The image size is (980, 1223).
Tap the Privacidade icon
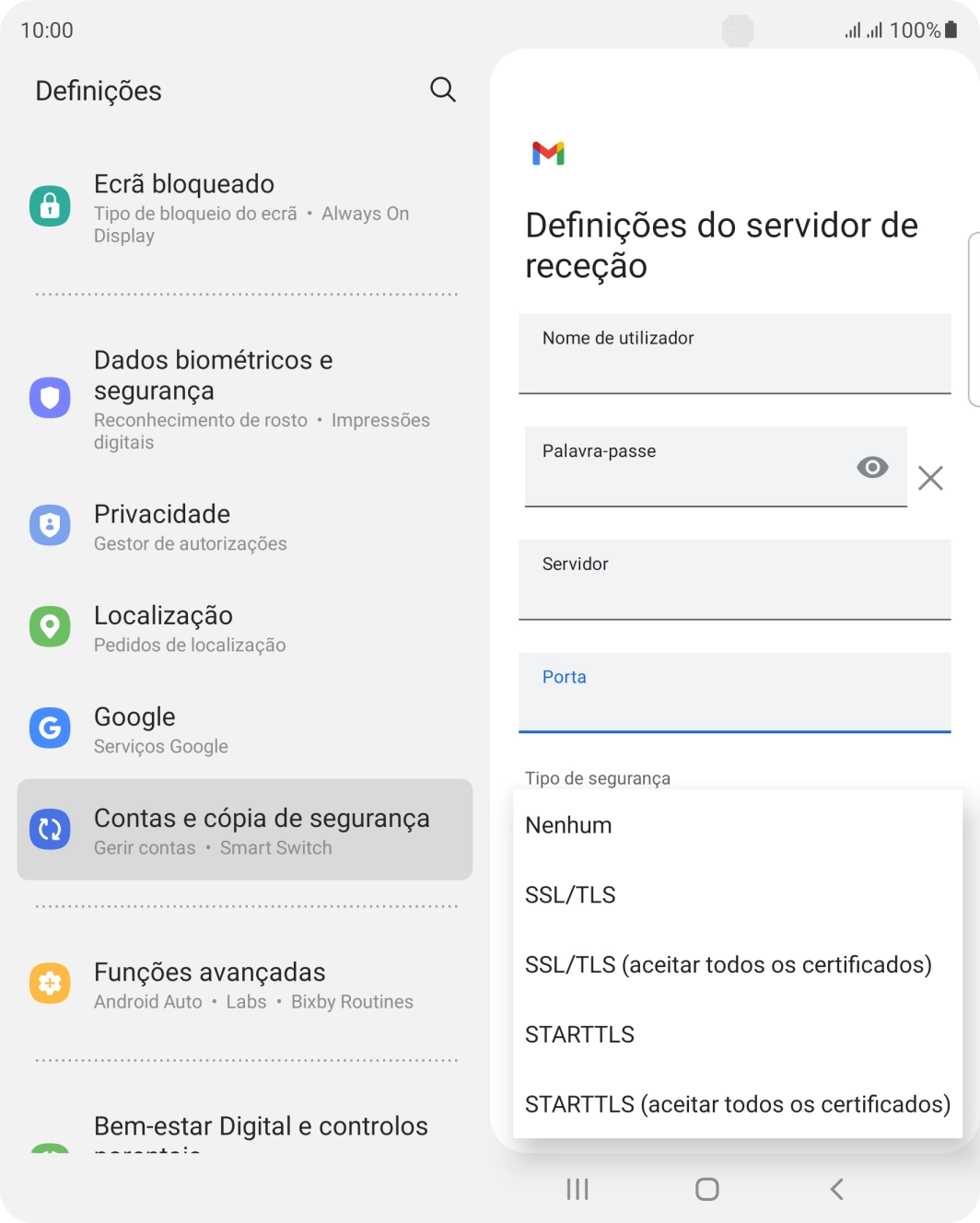coord(50,525)
